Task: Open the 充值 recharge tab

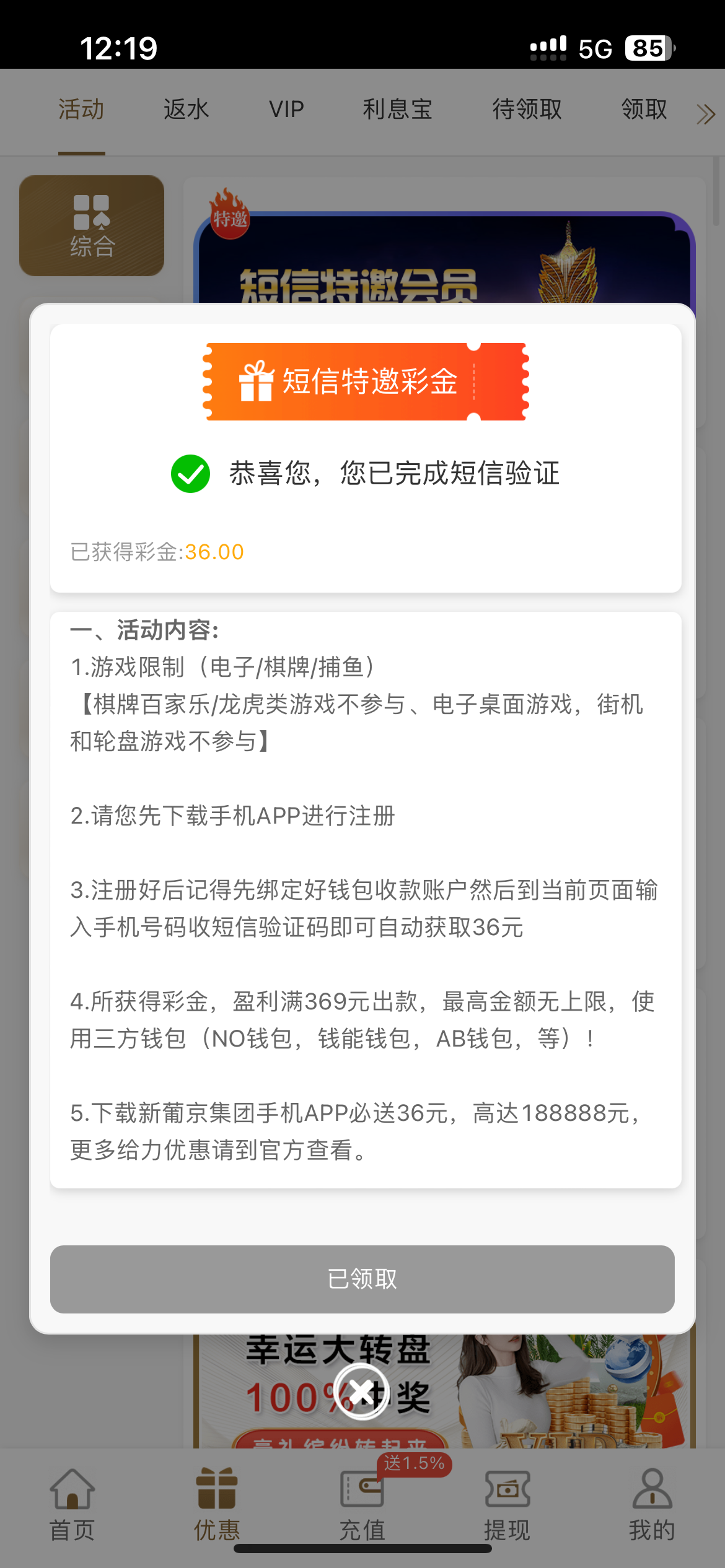Action: pyautogui.click(x=362, y=1505)
